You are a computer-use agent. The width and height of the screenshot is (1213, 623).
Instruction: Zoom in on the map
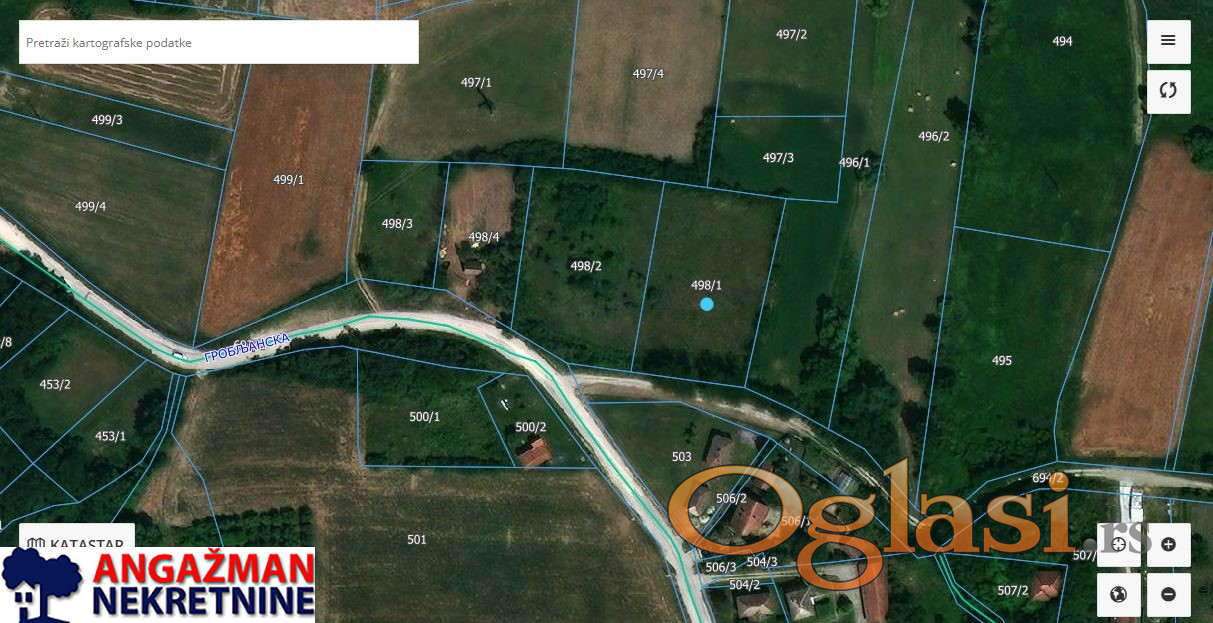1168,545
